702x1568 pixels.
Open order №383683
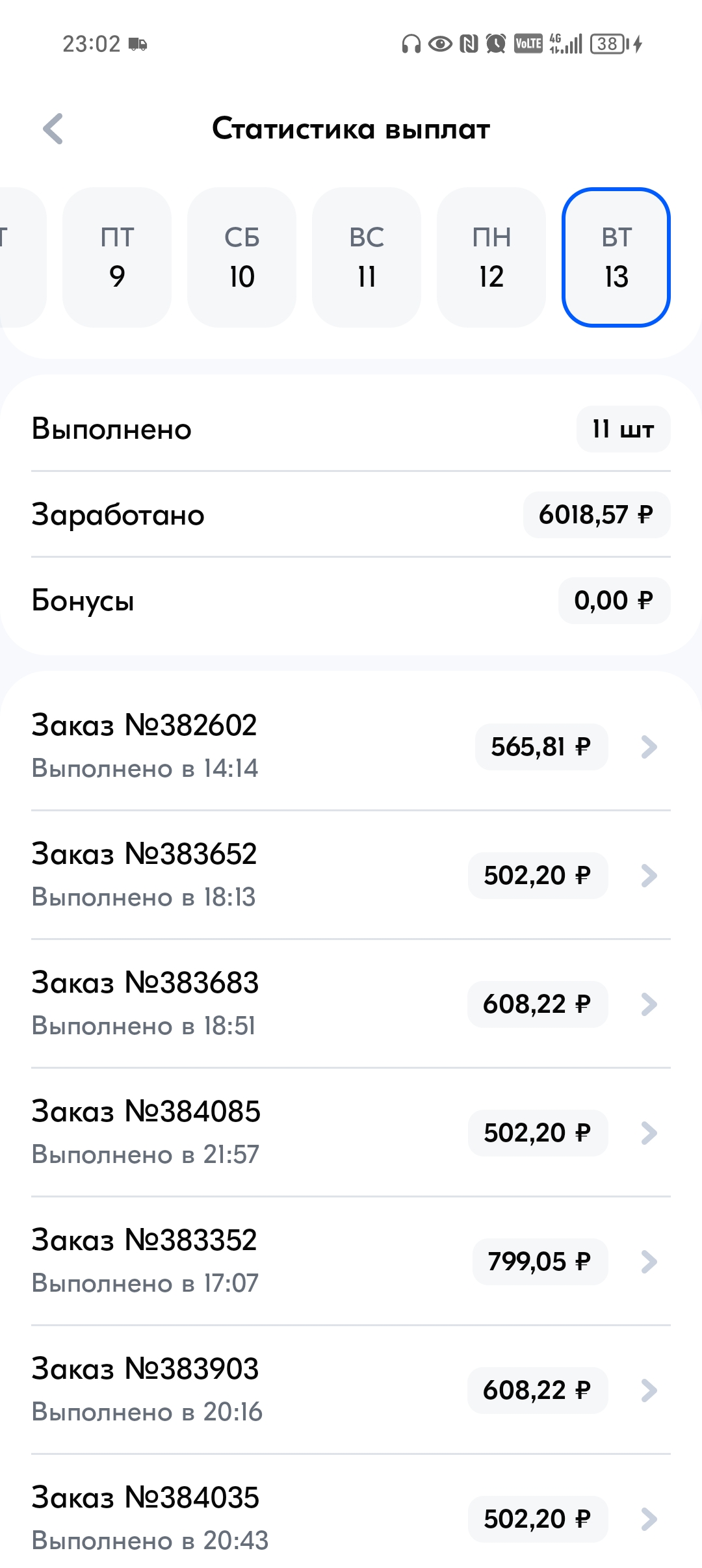(351, 1004)
